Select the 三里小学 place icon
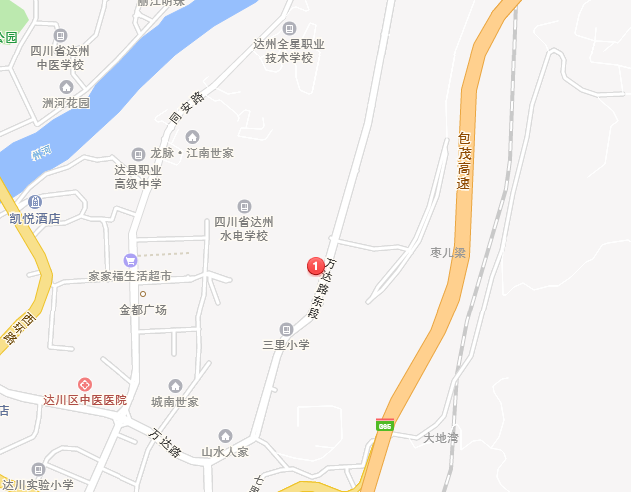This screenshot has height=492, width=631. [x=287, y=328]
